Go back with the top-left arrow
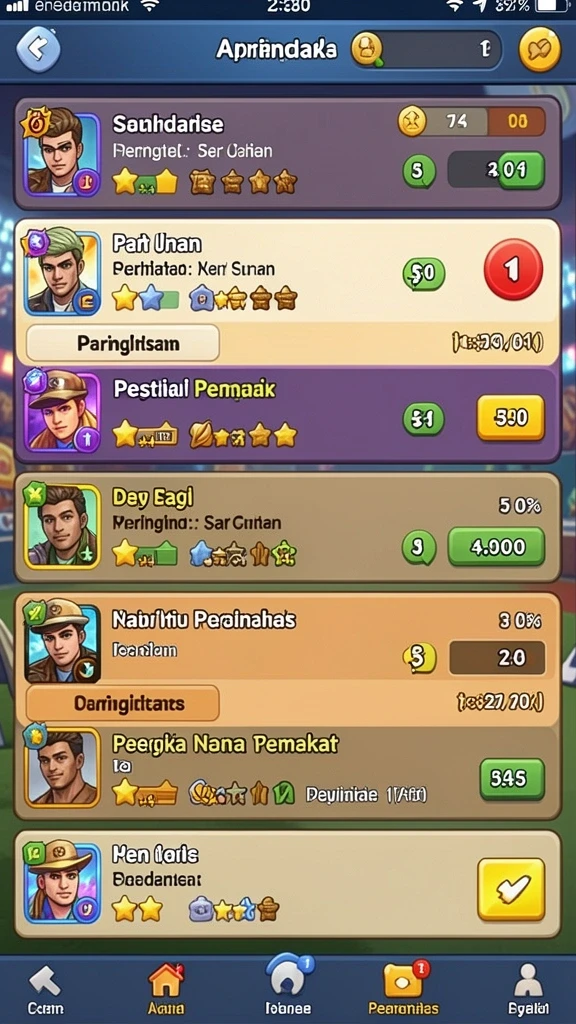The image size is (576, 1024). (x=38, y=49)
